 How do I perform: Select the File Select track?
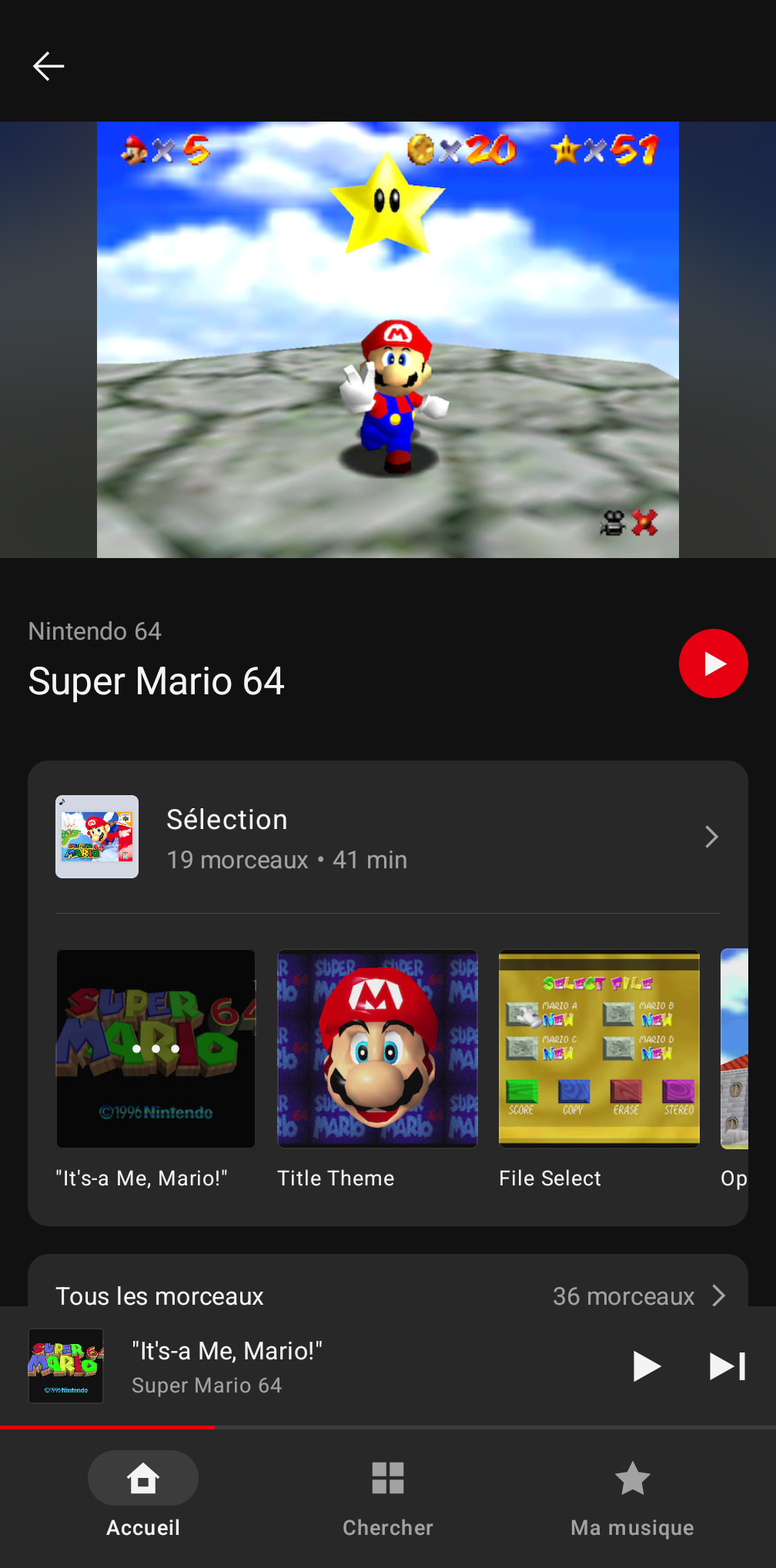click(x=599, y=1069)
